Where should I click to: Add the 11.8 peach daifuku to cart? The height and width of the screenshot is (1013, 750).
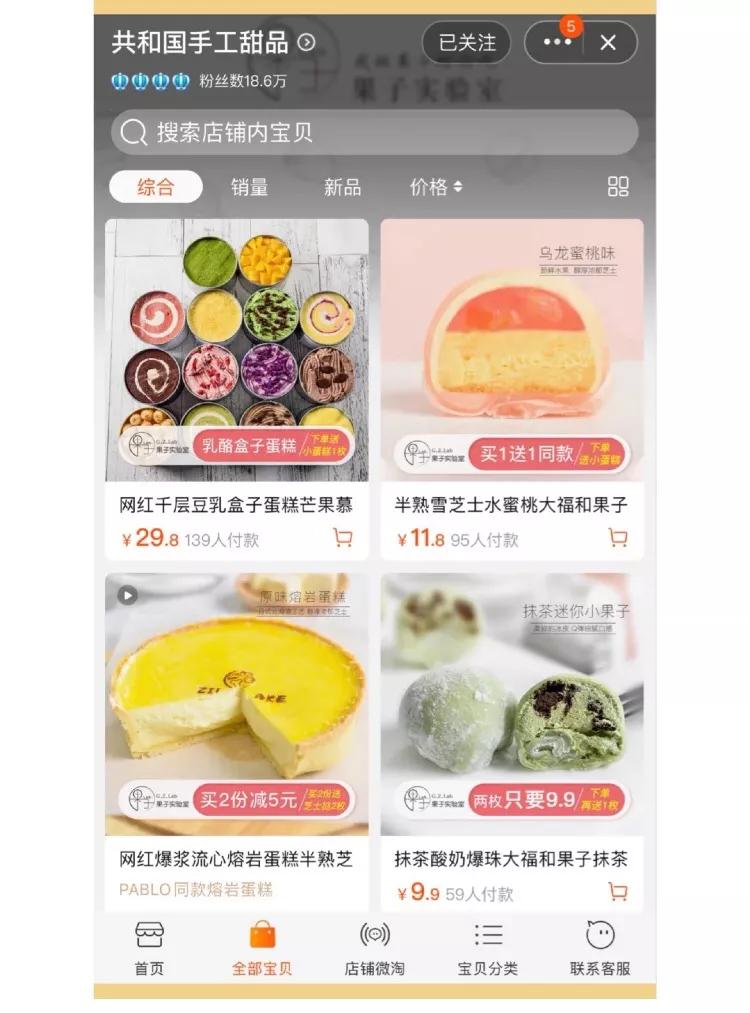click(x=619, y=538)
